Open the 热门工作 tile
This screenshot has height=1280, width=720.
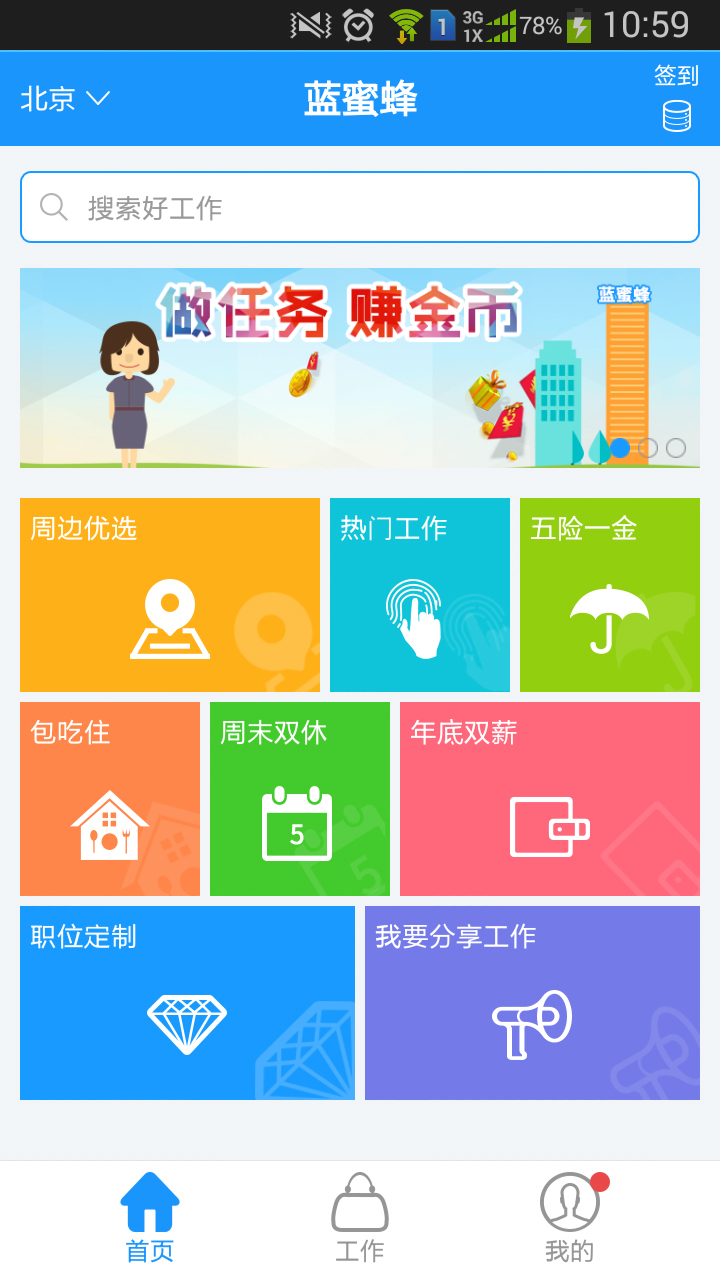coord(420,595)
